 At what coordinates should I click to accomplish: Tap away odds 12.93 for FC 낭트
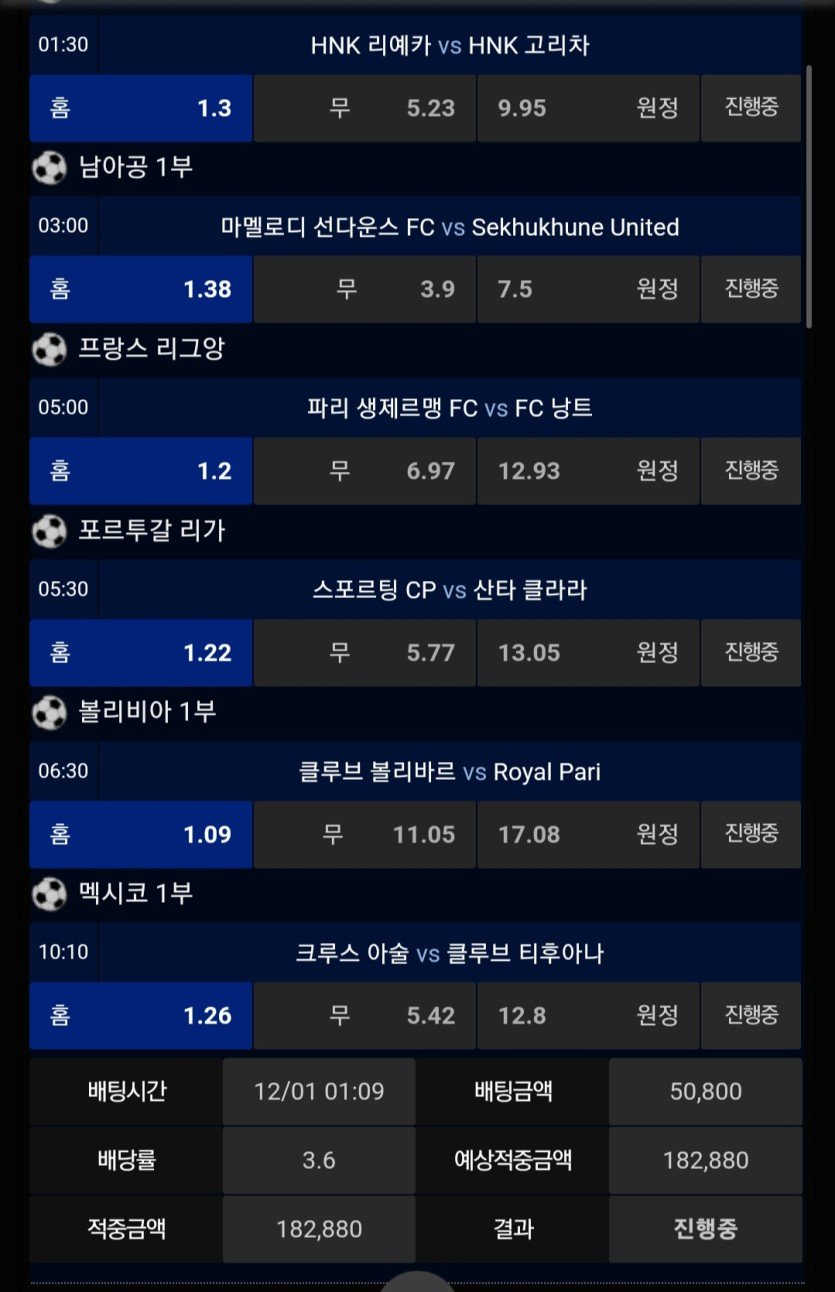click(588, 471)
